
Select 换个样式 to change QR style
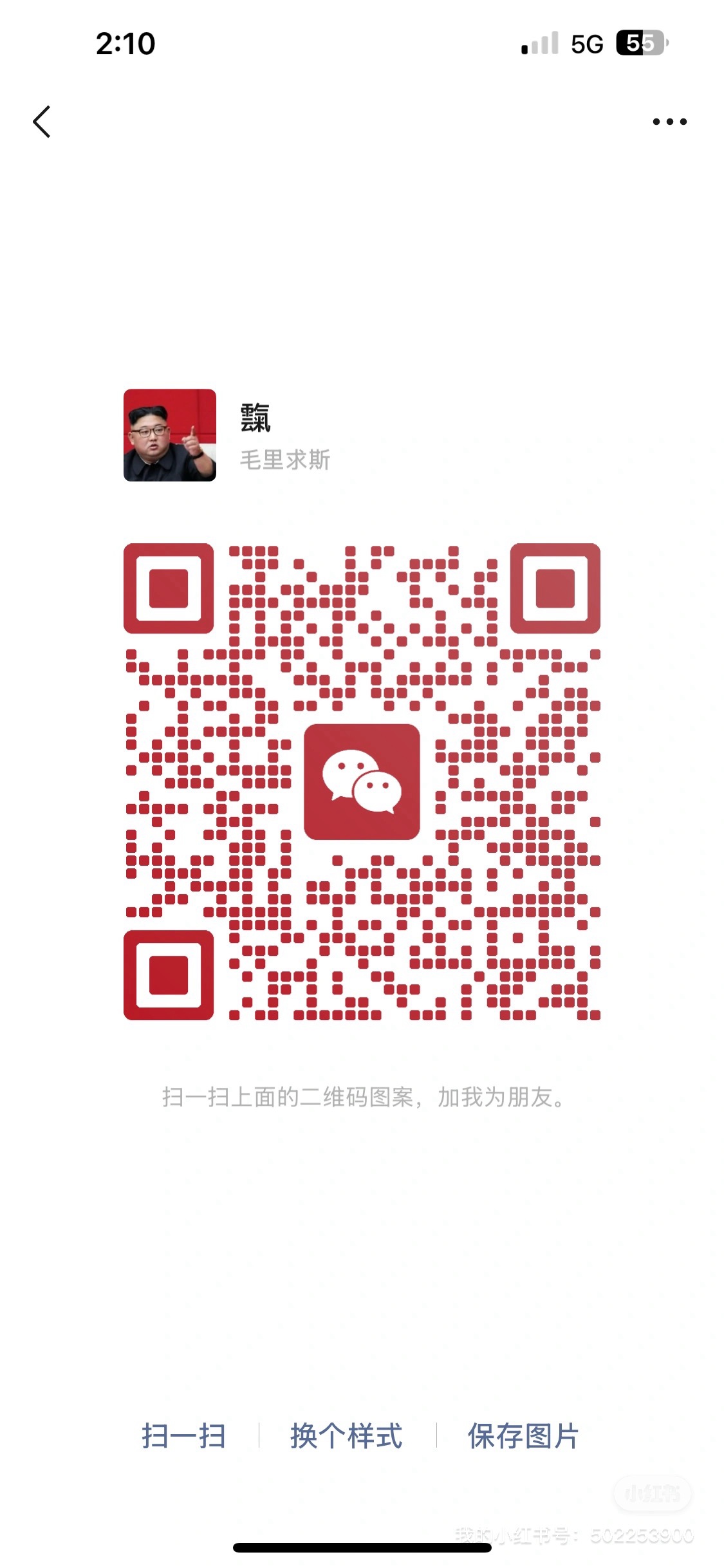point(346,1436)
